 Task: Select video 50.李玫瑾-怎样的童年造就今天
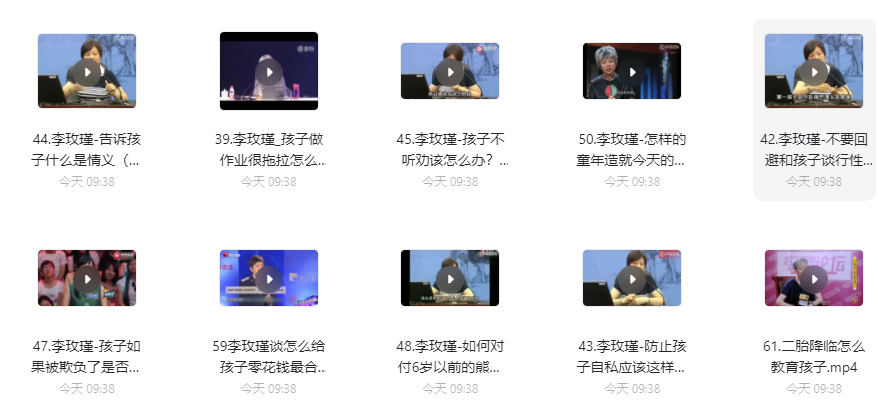(631, 72)
